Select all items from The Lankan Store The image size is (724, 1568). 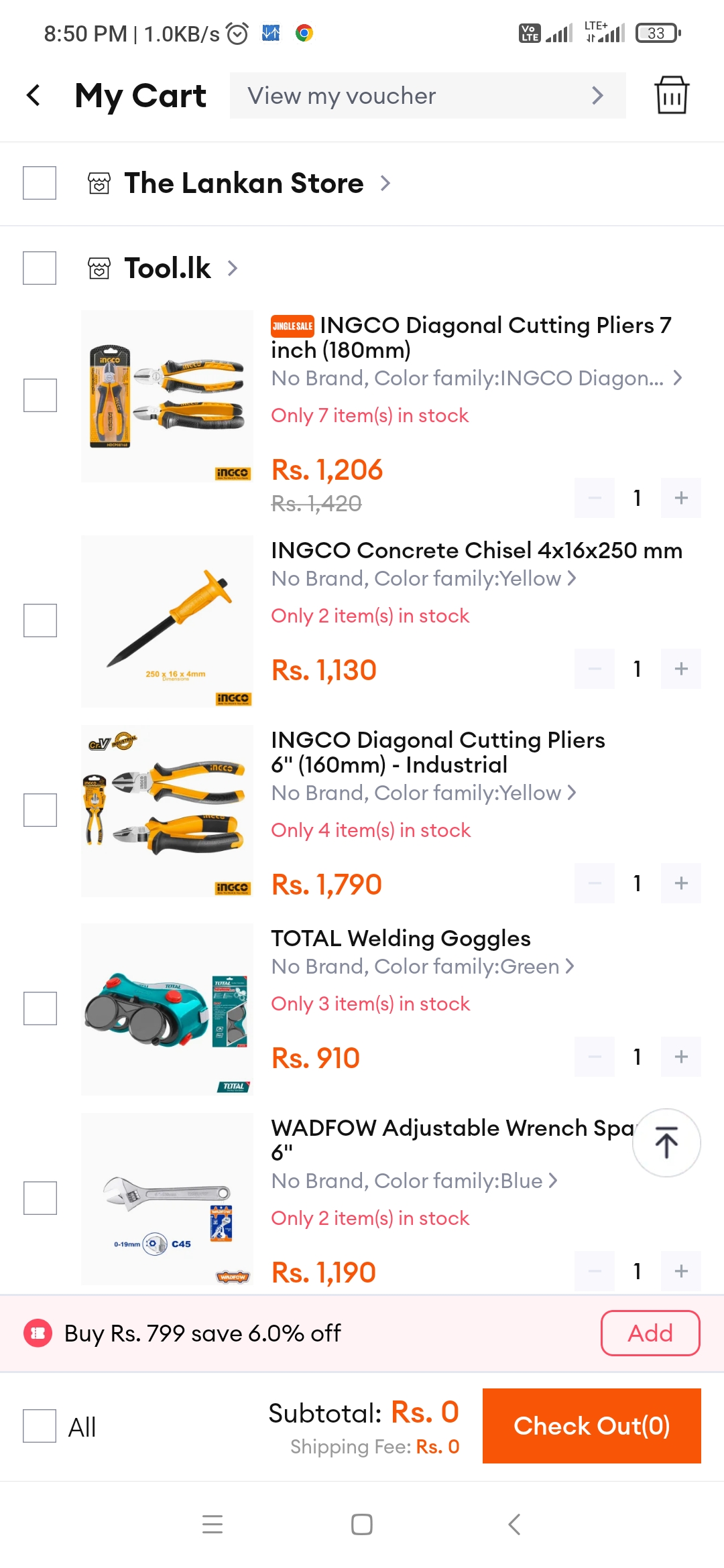coord(40,183)
